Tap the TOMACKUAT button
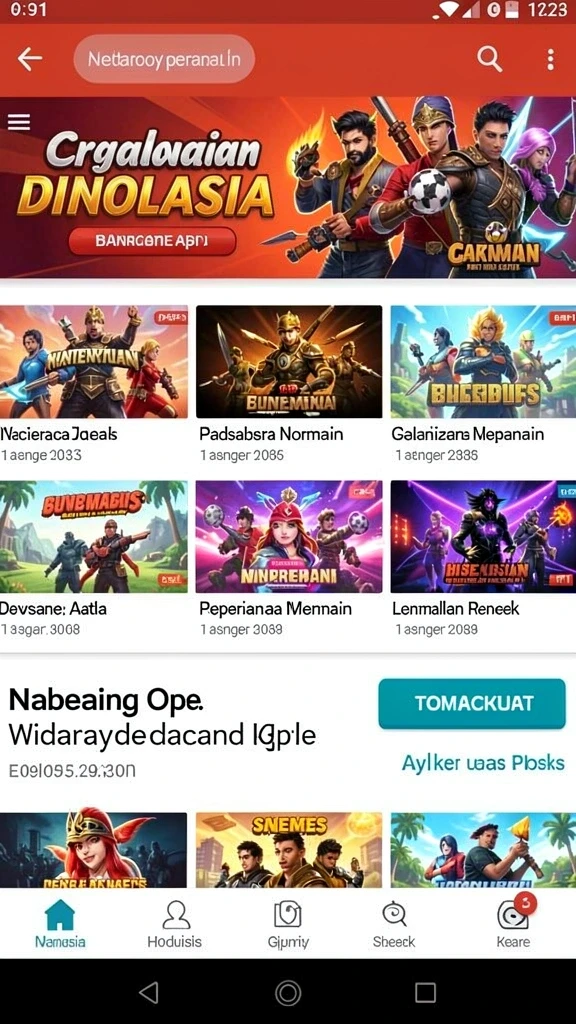This screenshot has width=576, height=1024. tap(472, 703)
